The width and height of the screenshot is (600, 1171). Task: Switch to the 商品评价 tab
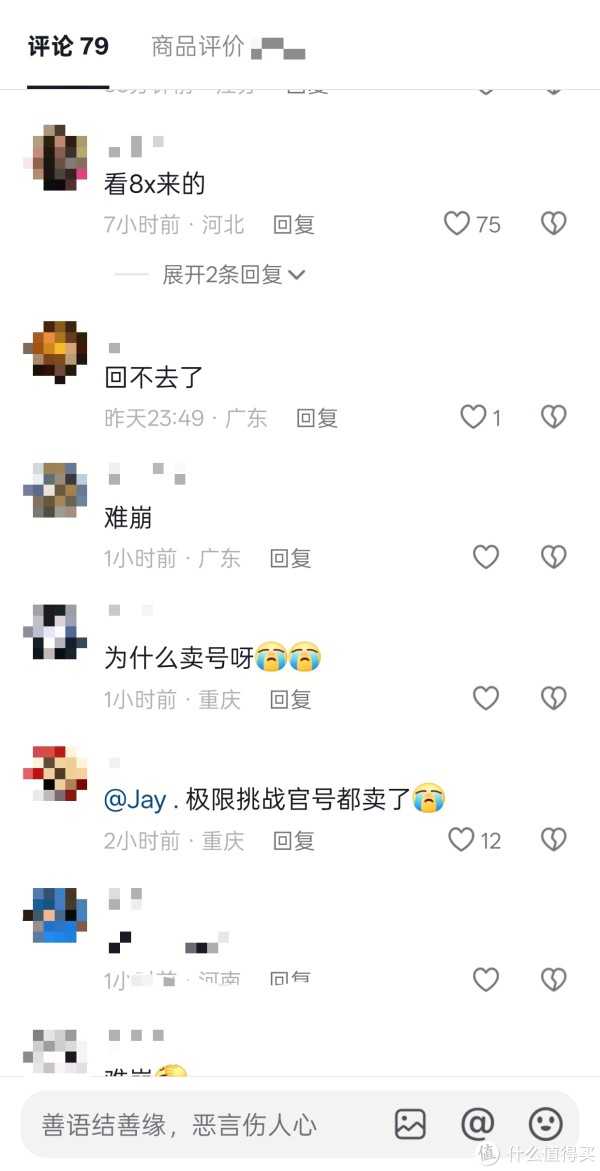pyautogui.click(x=198, y=46)
